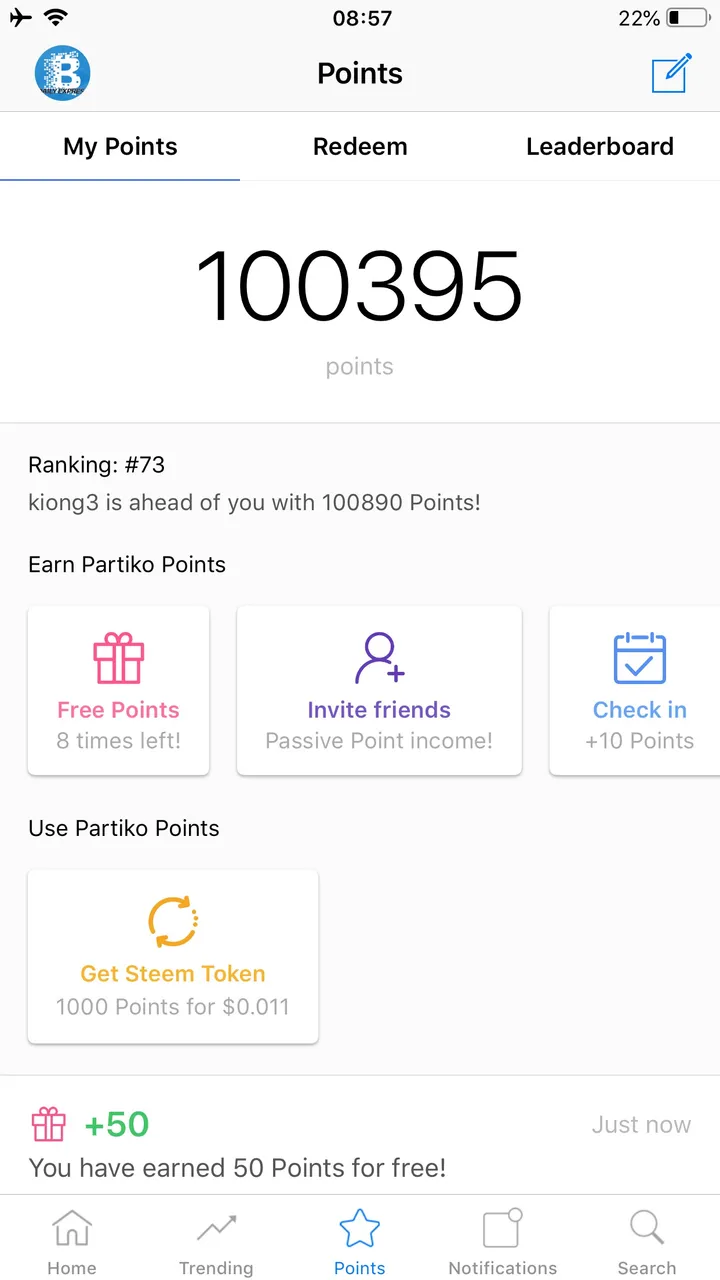Open the Leaderboard tab
720x1280 pixels.
pos(600,147)
